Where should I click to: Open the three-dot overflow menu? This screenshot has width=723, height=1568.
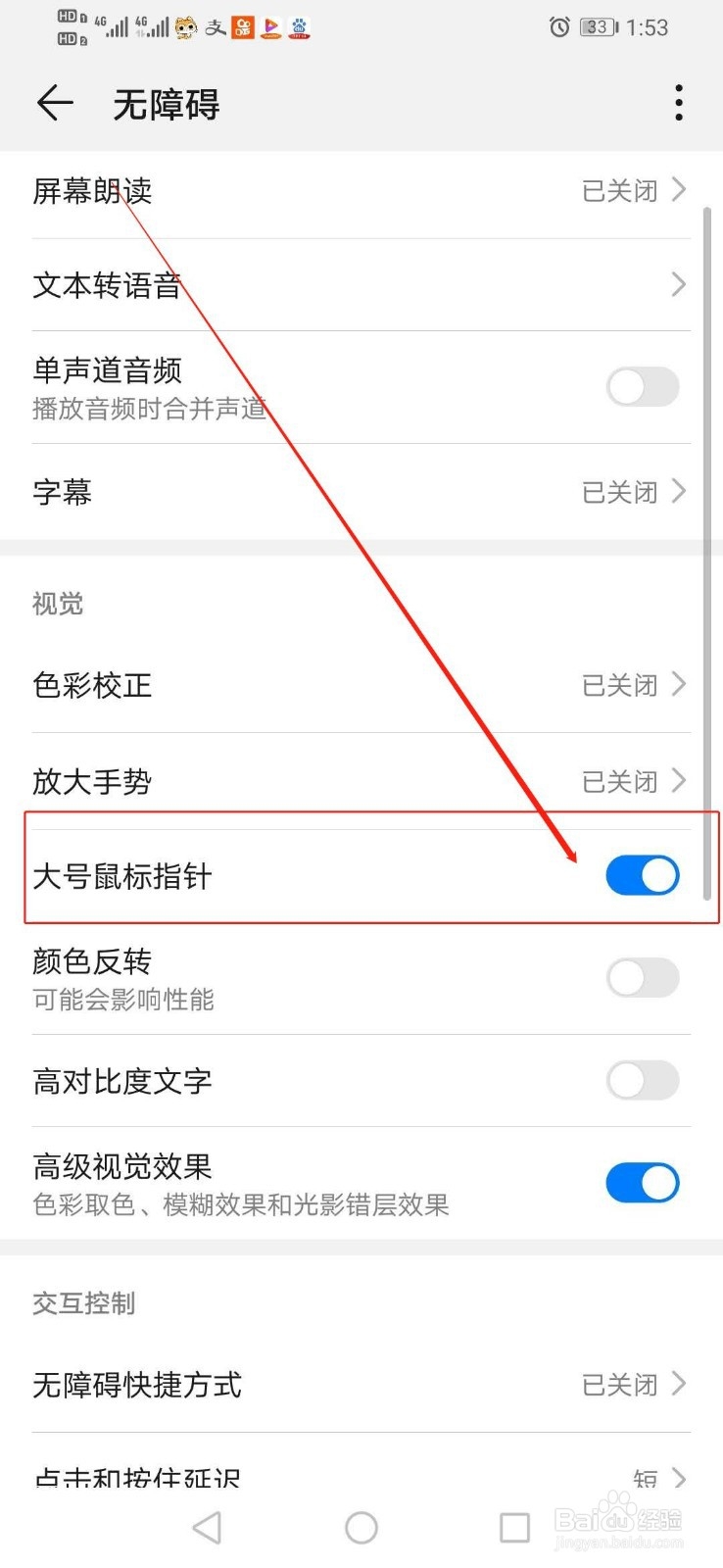(678, 102)
